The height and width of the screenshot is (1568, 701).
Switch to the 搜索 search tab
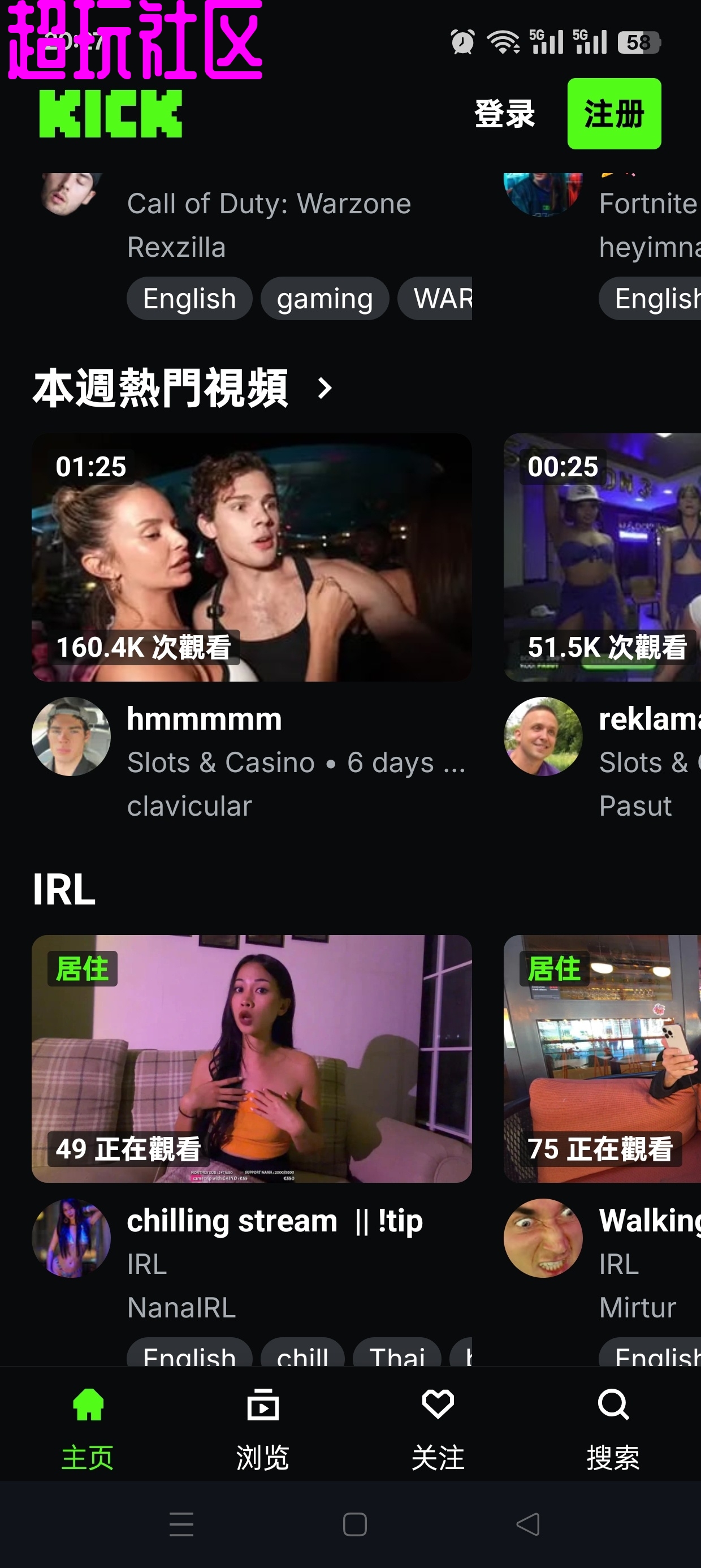click(613, 1427)
